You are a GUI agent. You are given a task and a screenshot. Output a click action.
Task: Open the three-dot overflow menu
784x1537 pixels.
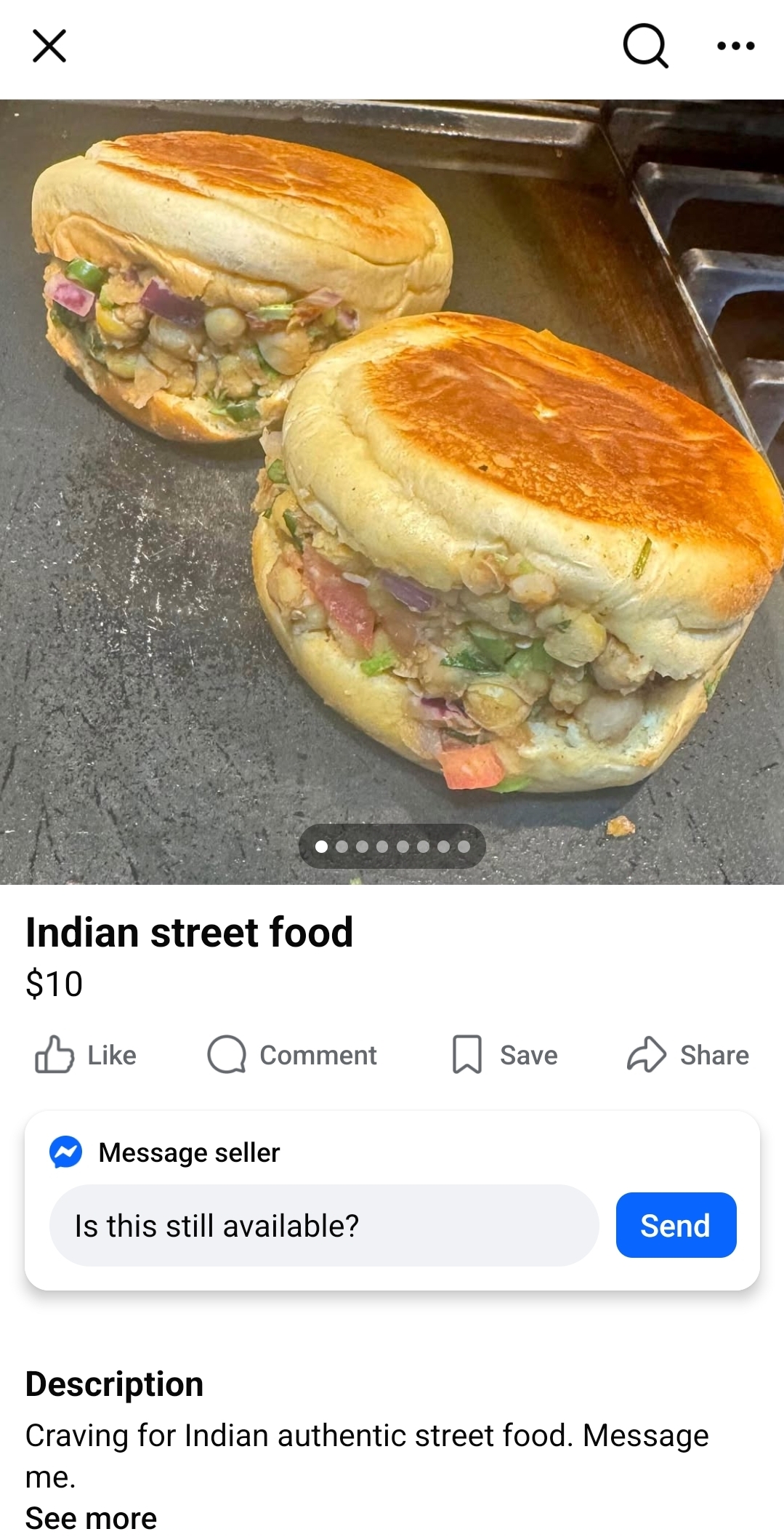point(735,46)
